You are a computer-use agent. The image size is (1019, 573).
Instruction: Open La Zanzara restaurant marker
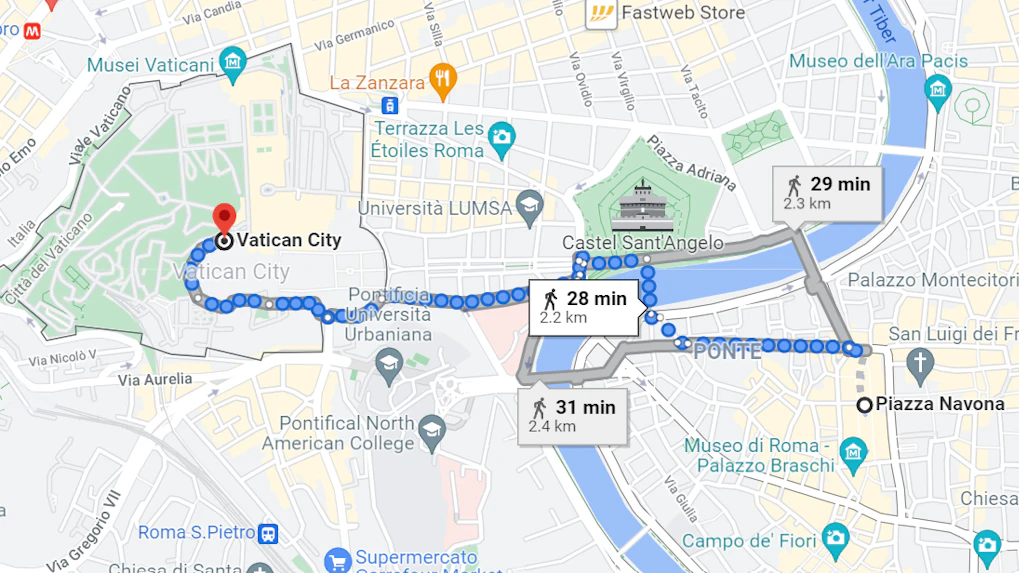(441, 79)
